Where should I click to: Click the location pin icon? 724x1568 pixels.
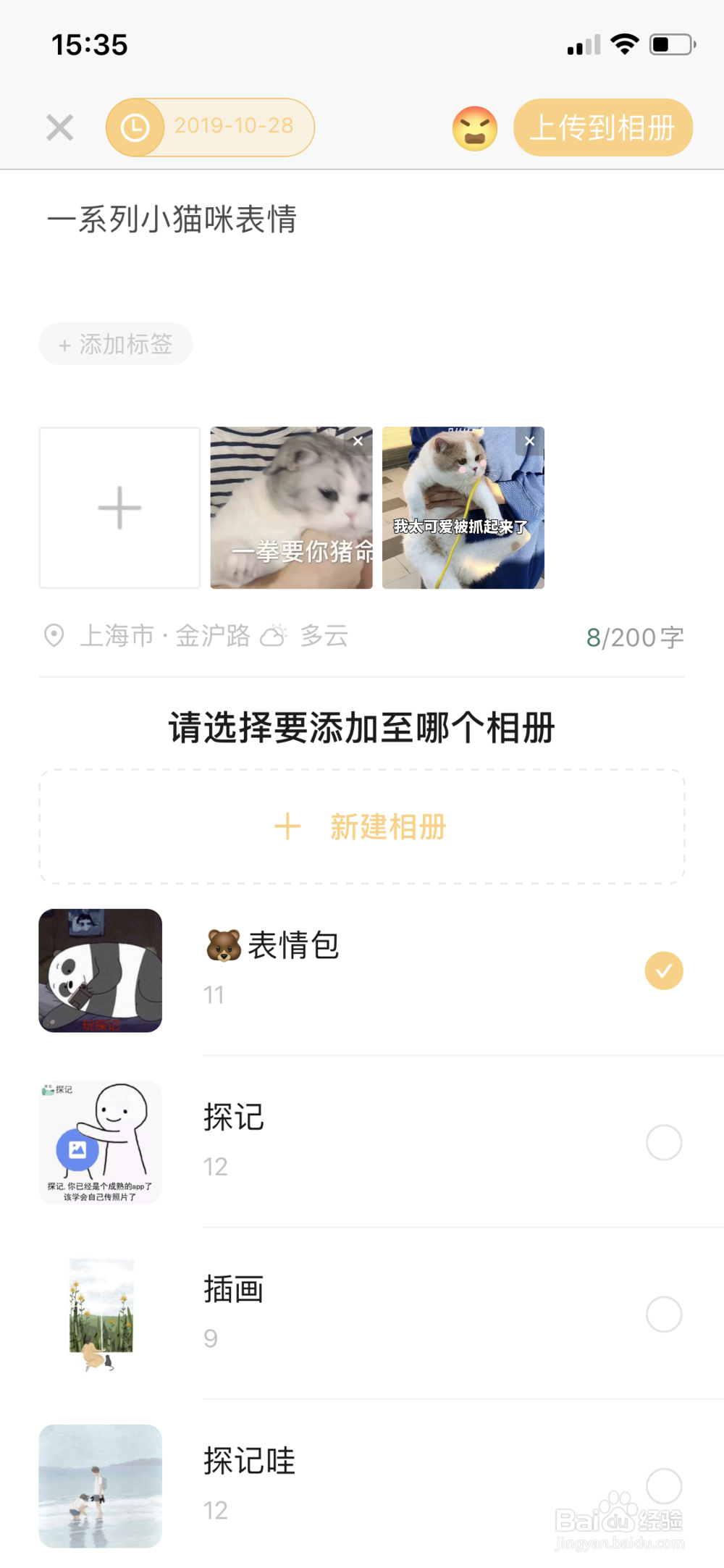55,636
